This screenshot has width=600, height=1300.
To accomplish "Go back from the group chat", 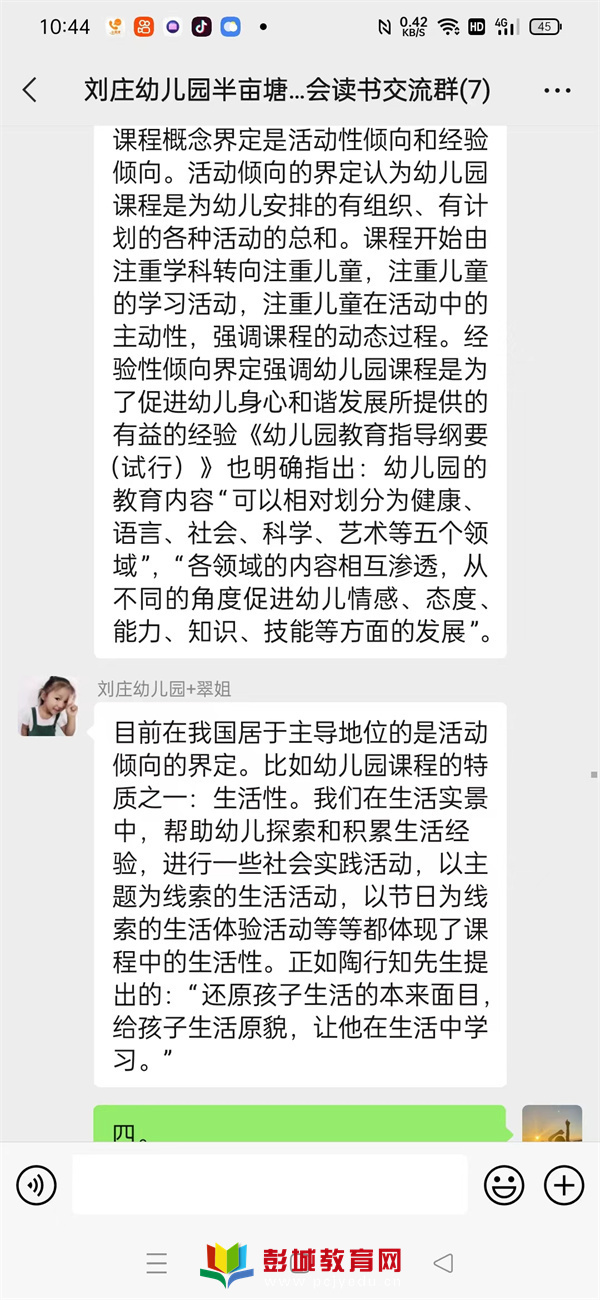I will tap(30, 90).
